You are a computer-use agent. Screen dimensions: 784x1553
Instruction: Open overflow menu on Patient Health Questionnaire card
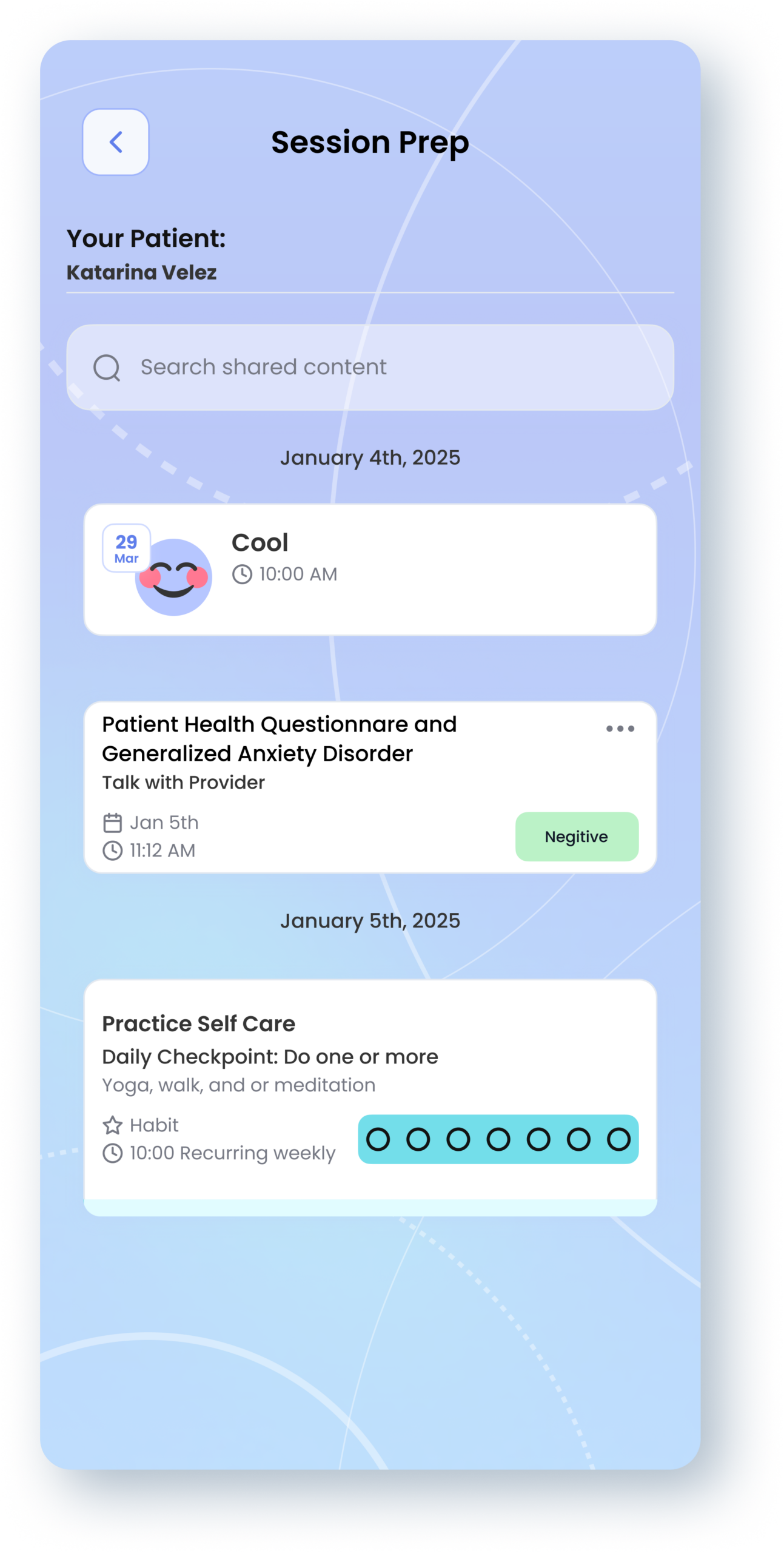click(x=620, y=729)
